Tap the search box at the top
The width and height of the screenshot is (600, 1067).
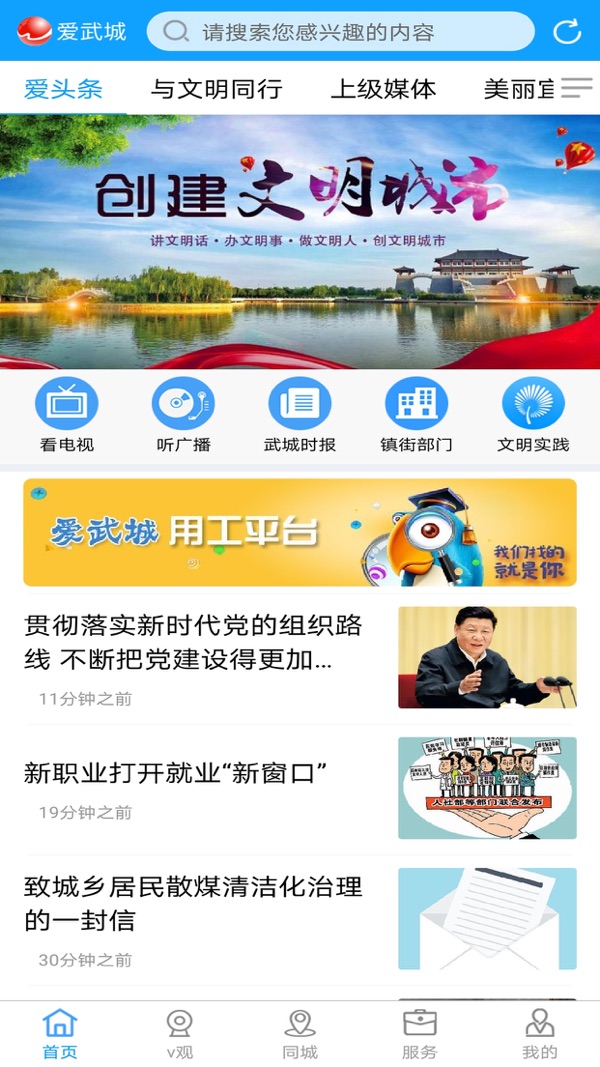pos(340,32)
